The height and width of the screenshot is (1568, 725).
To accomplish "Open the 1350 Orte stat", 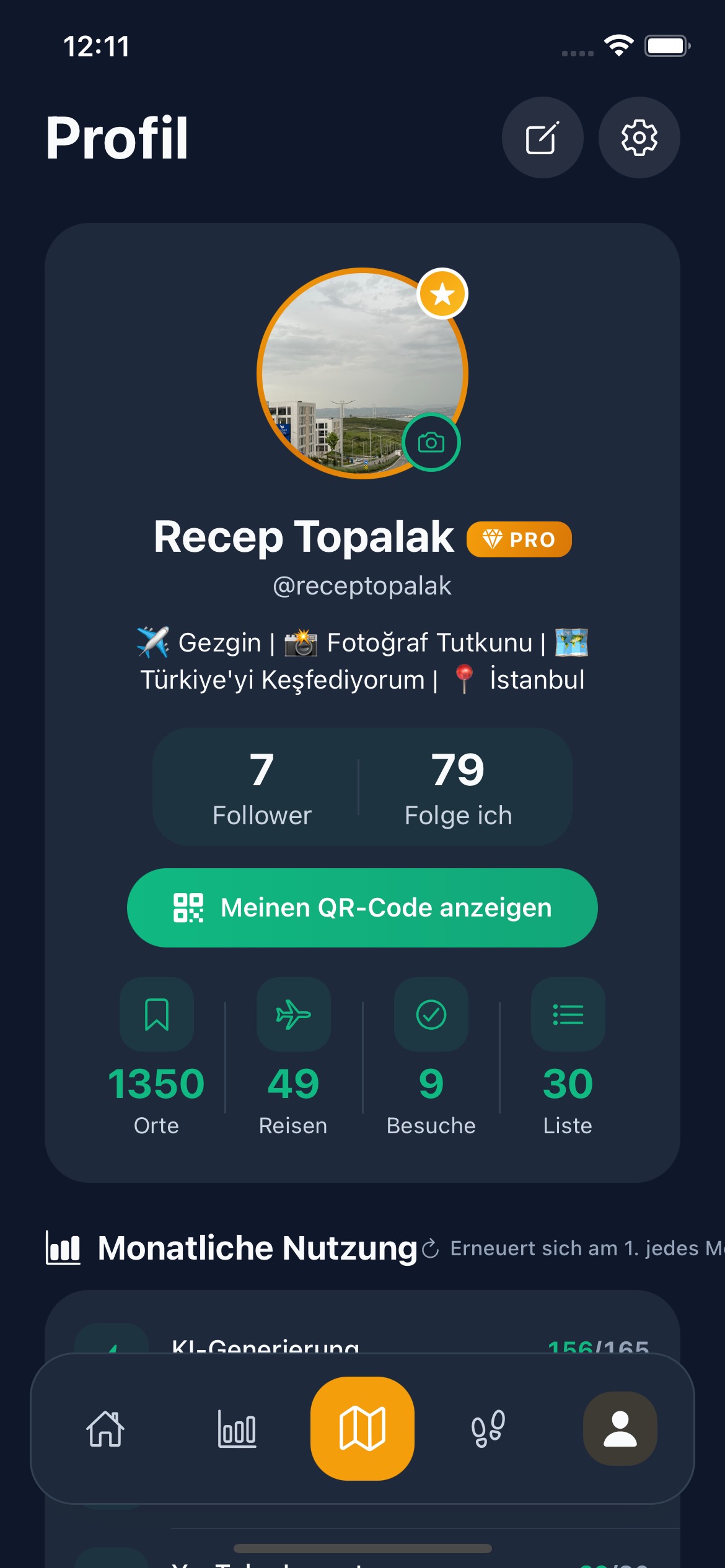I will click(x=157, y=1059).
